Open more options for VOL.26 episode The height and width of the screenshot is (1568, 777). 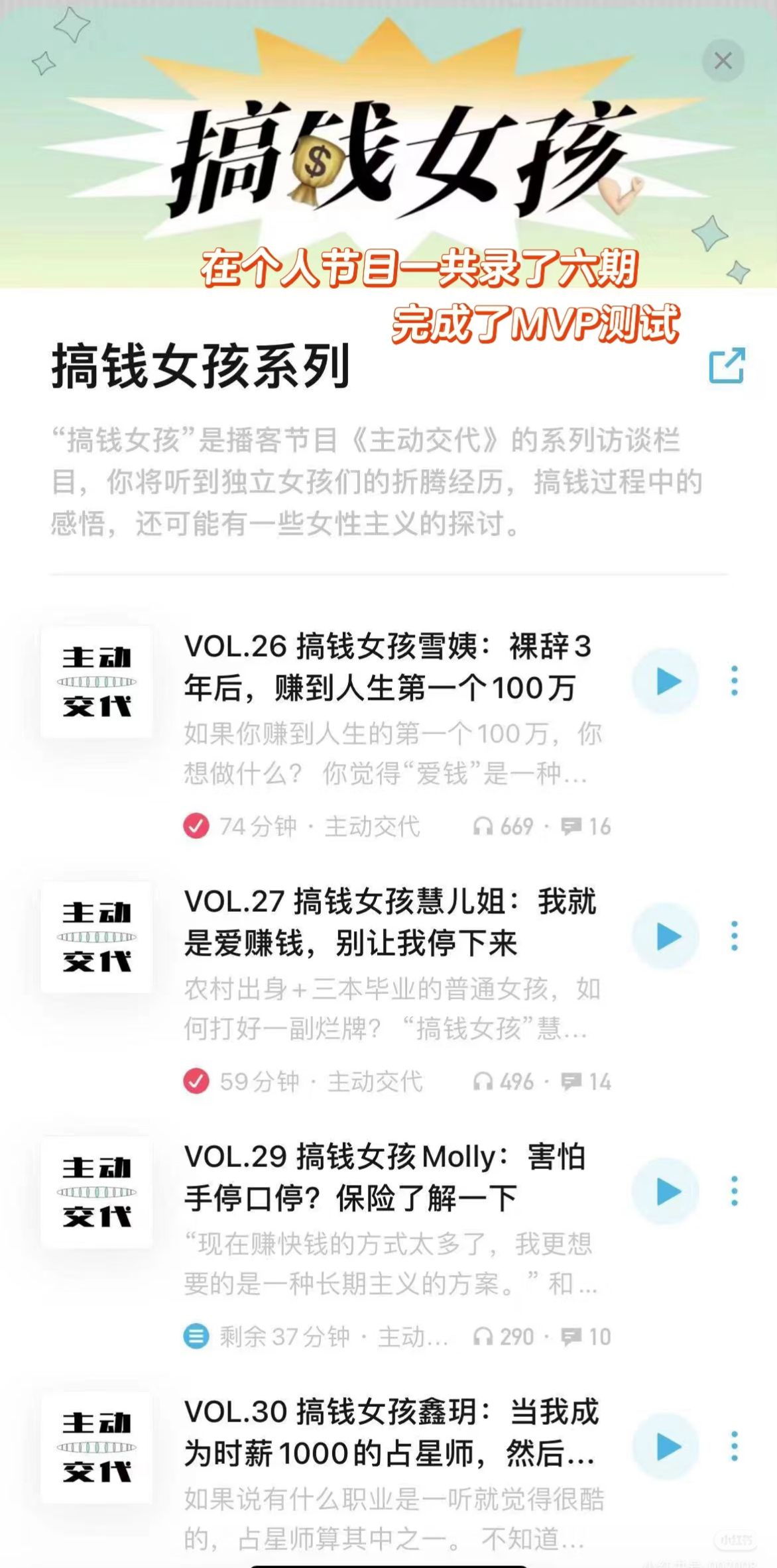(734, 681)
